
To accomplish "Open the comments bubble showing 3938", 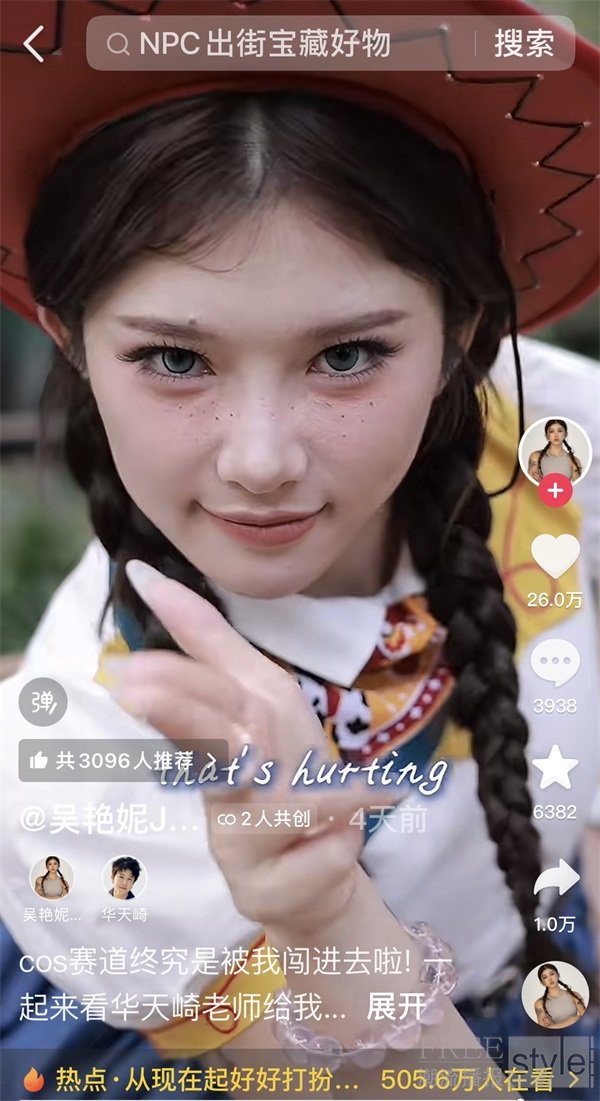I will [x=555, y=664].
